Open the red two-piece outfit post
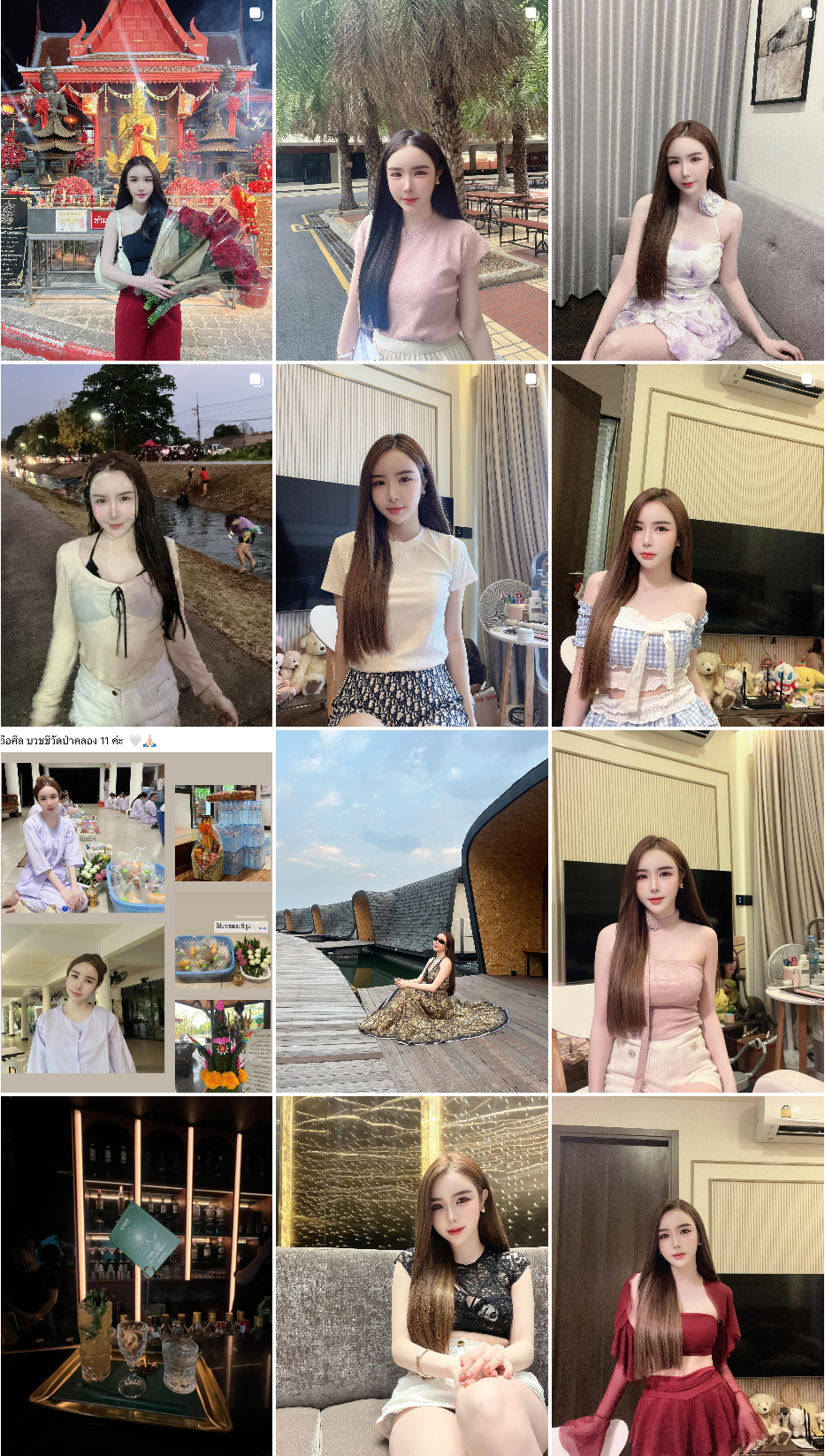This screenshot has height=1456, width=825. pos(688,1276)
